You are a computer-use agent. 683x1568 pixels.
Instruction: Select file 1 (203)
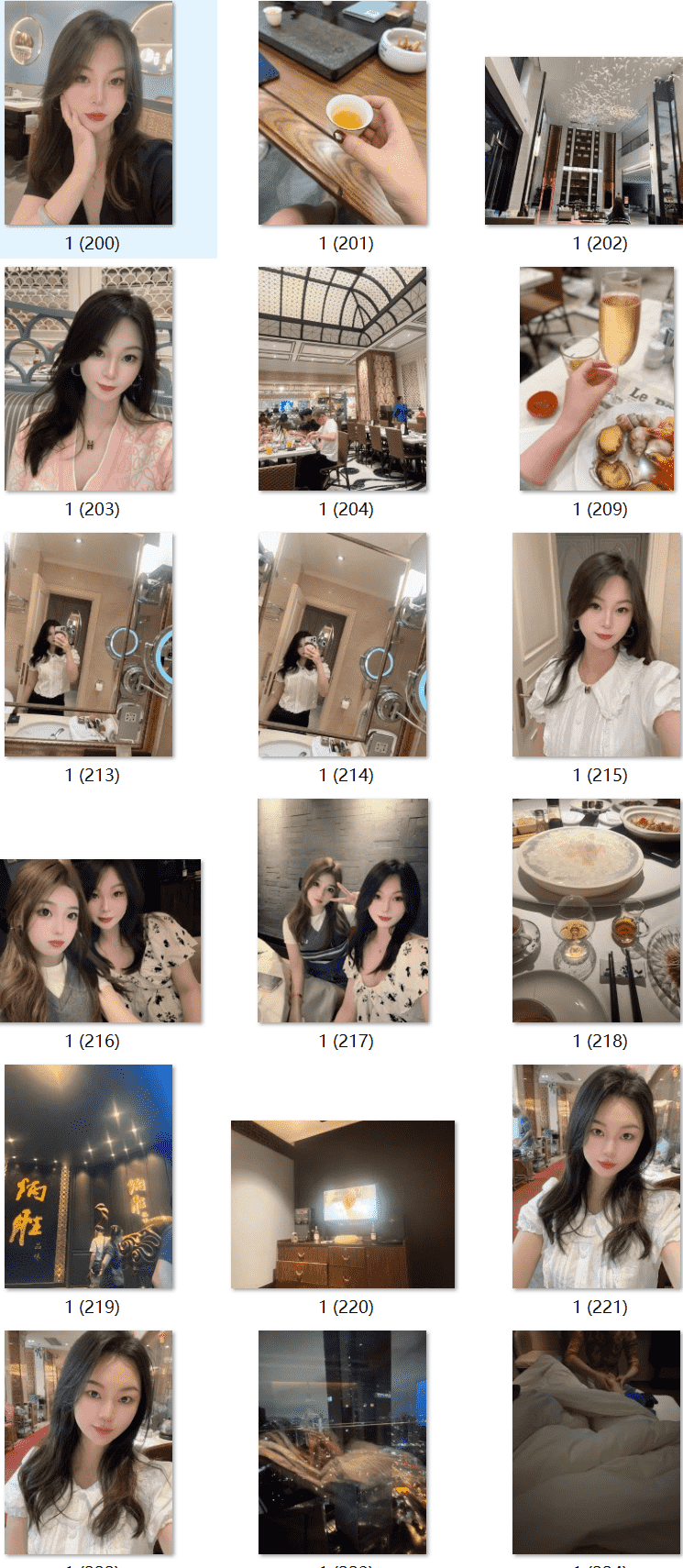[89, 379]
